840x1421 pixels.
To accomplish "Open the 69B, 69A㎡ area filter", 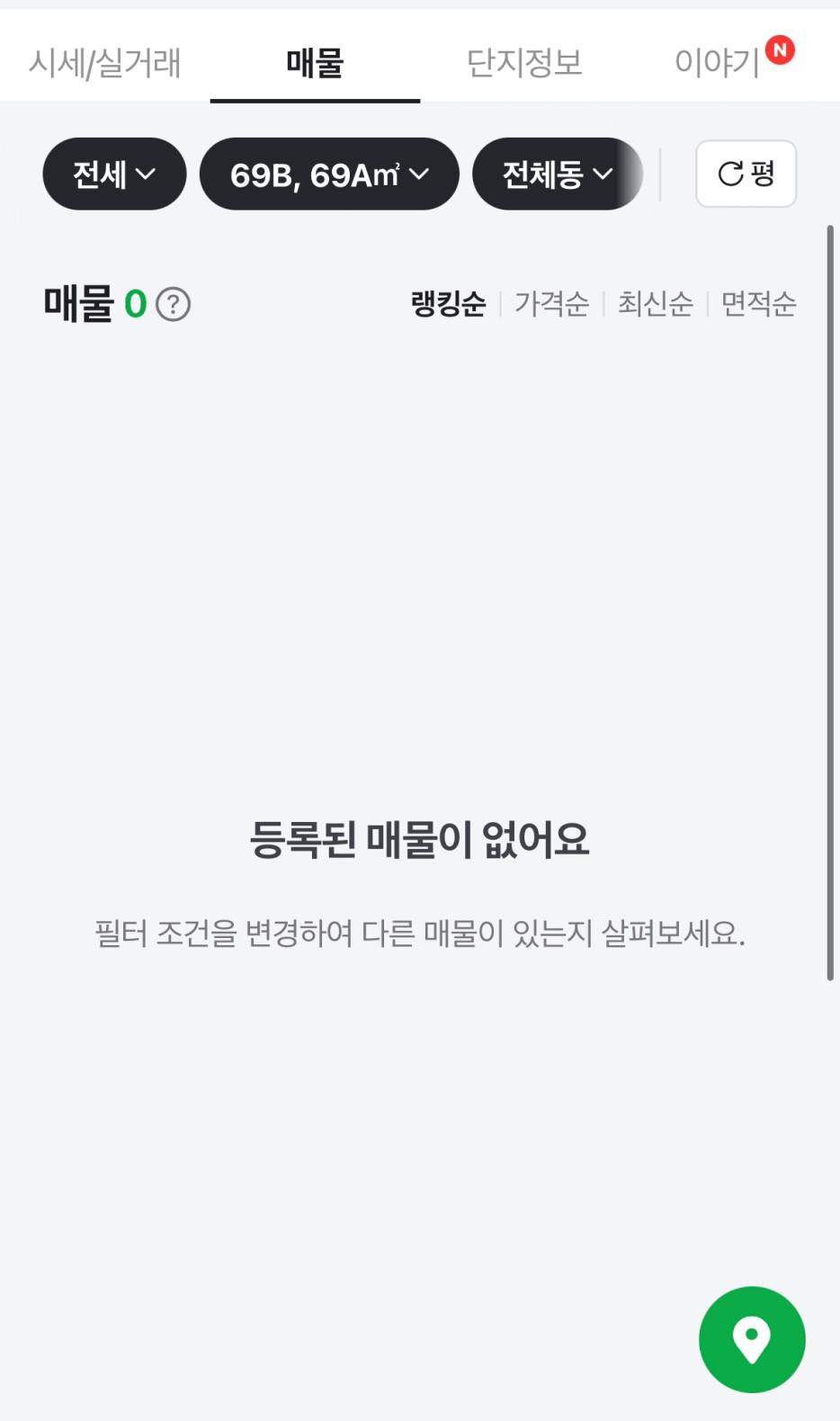I will tap(329, 174).
